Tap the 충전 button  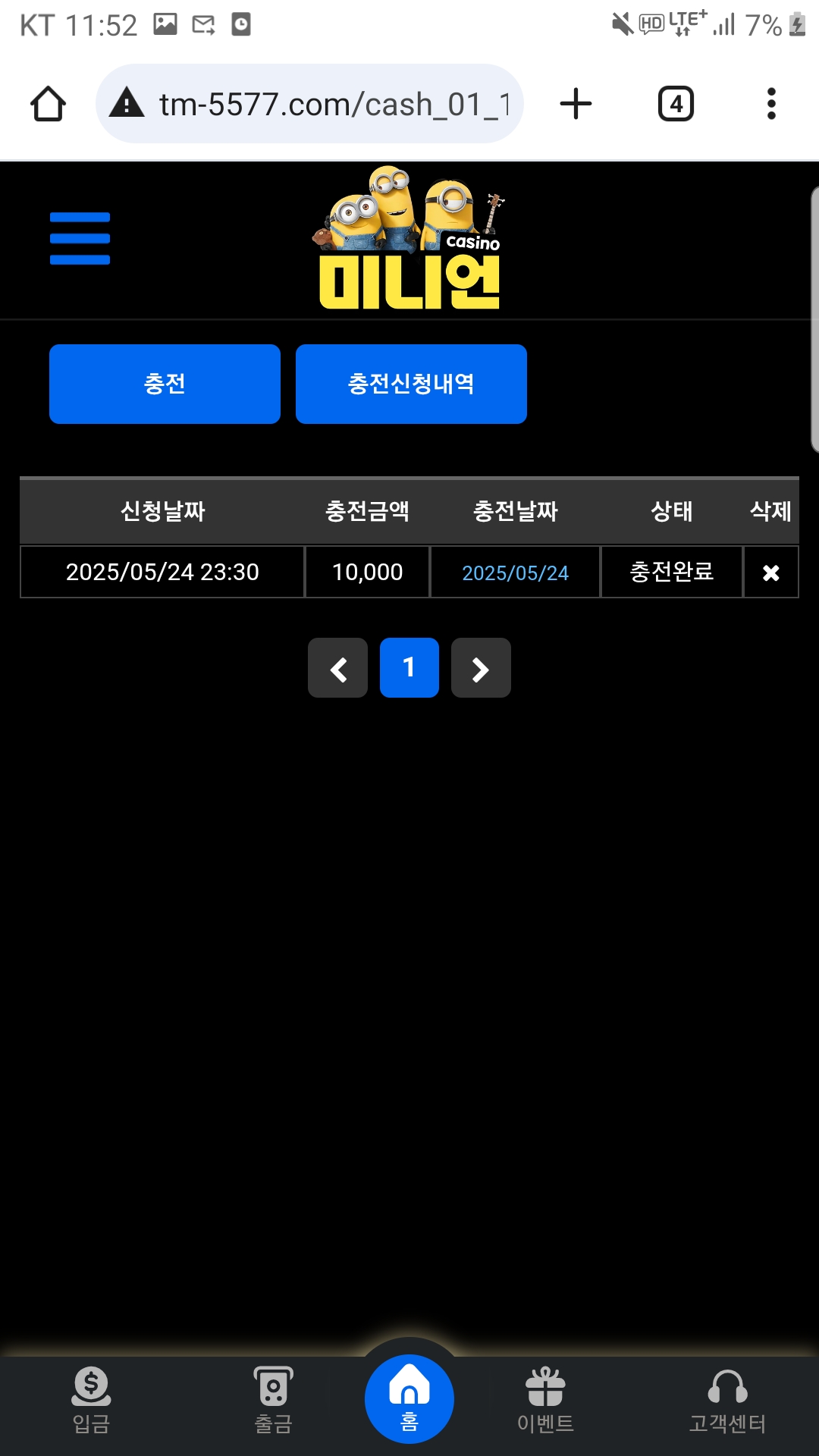coord(165,384)
